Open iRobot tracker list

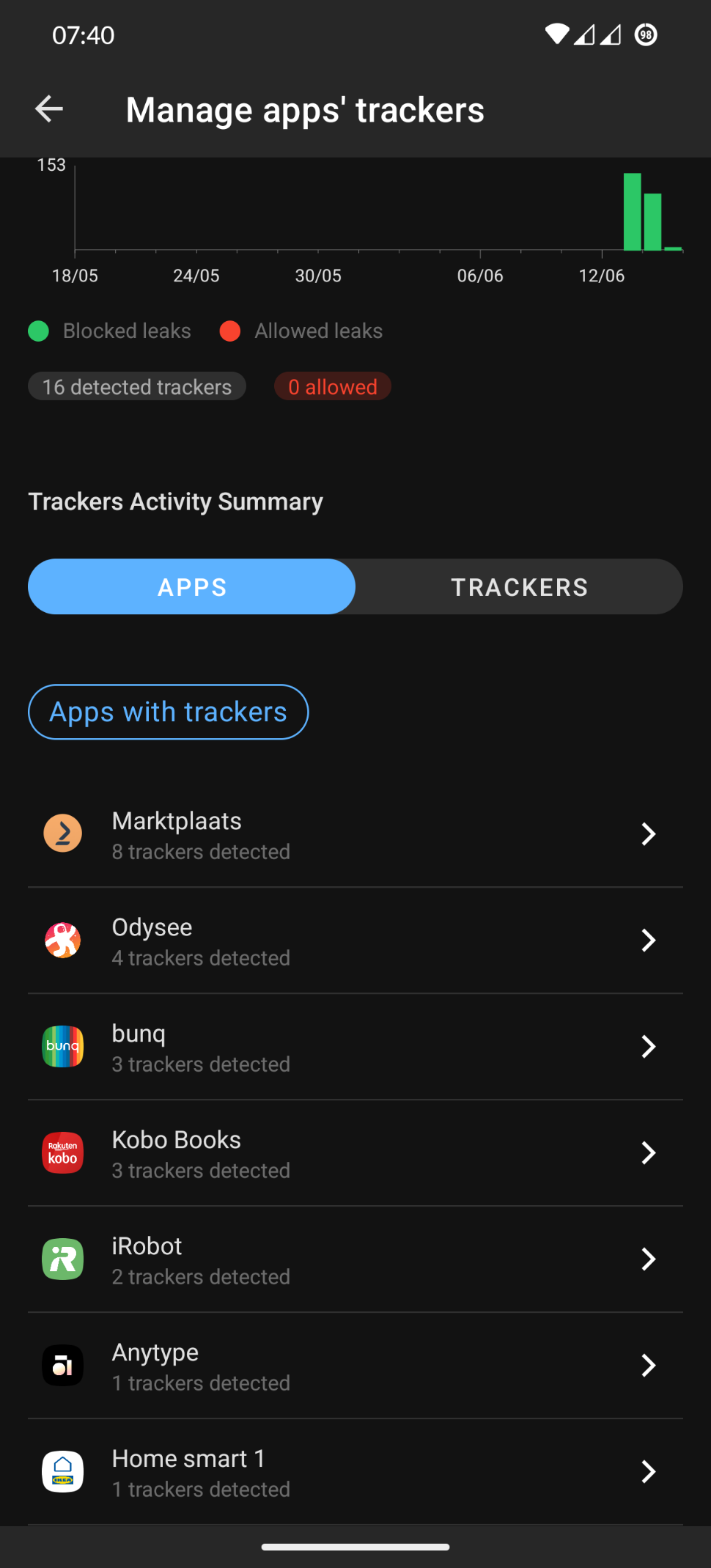[355, 1259]
